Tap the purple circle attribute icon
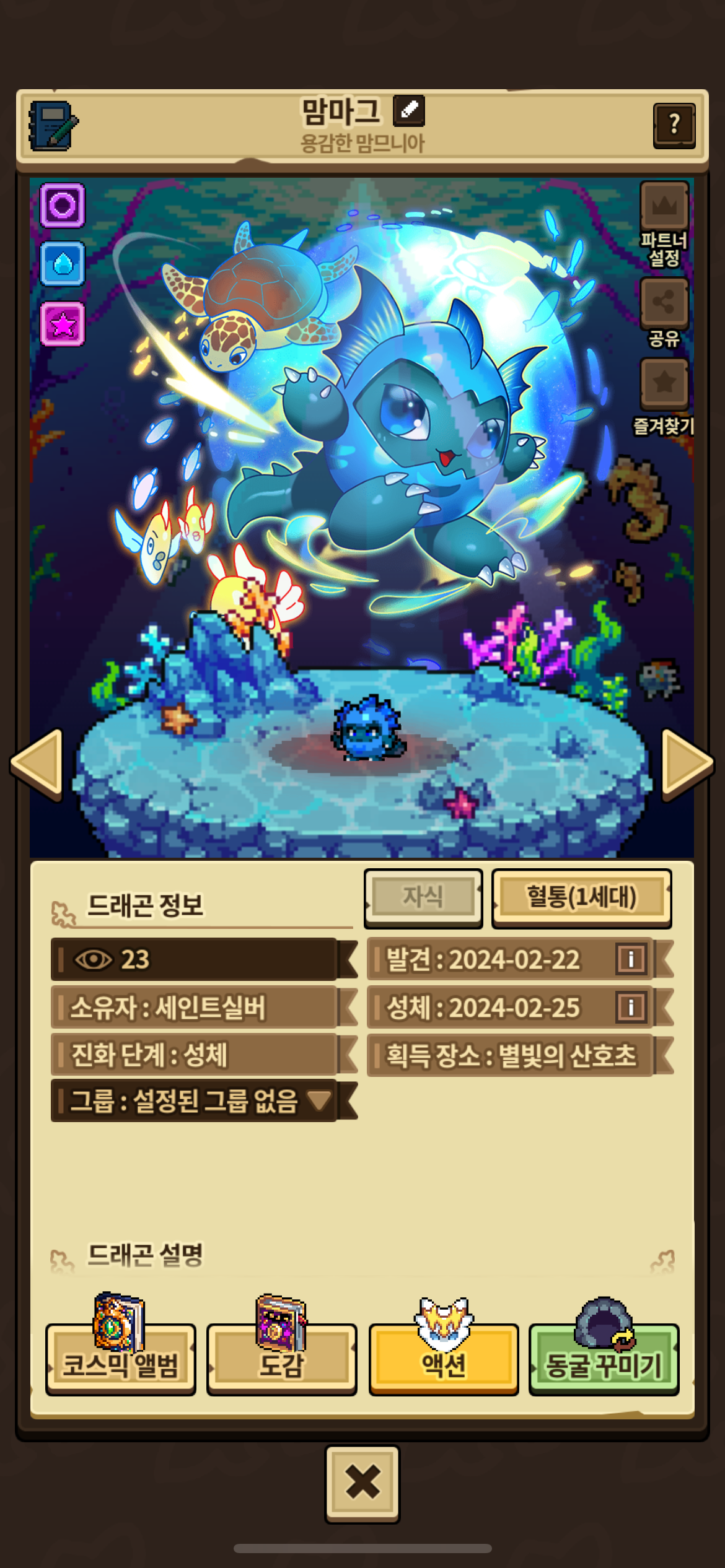This screenshot has width=725, height=1568. click(x=63, y=205)
